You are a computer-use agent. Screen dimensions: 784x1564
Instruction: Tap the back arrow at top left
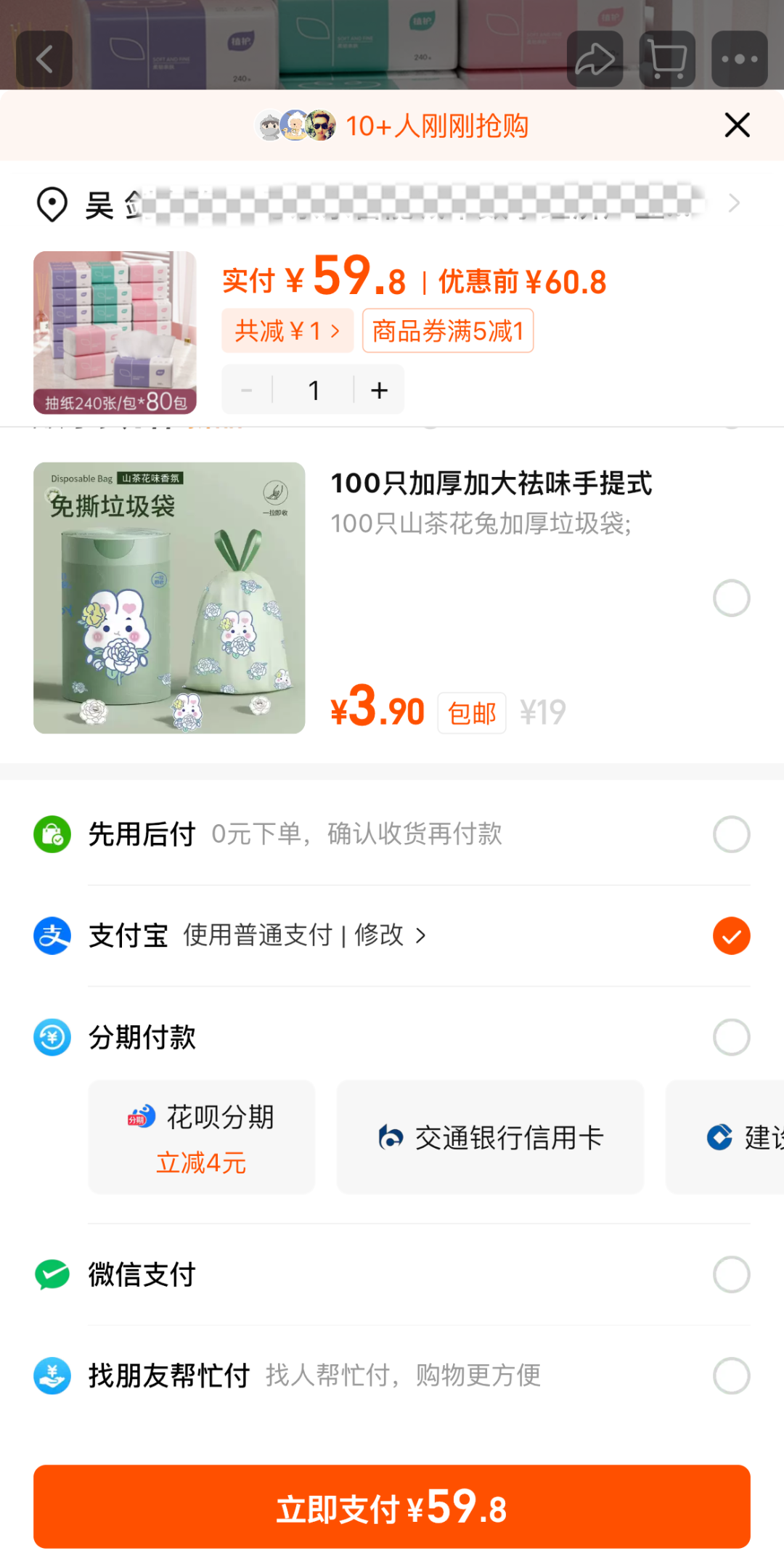click(x=44, y=60)
